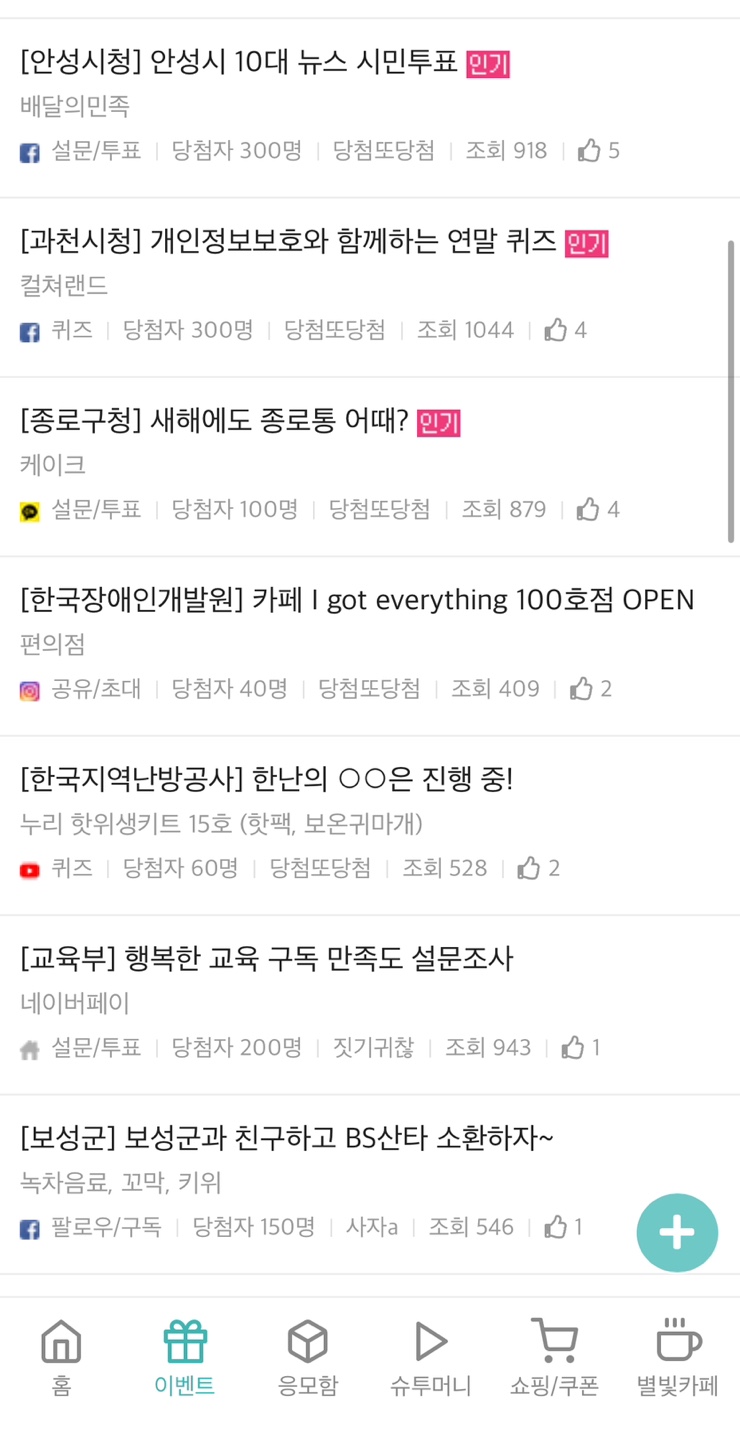Open the 응모함 box icon in the bottom bar
740x1440 pixels.
click(x=307, y=1343)
